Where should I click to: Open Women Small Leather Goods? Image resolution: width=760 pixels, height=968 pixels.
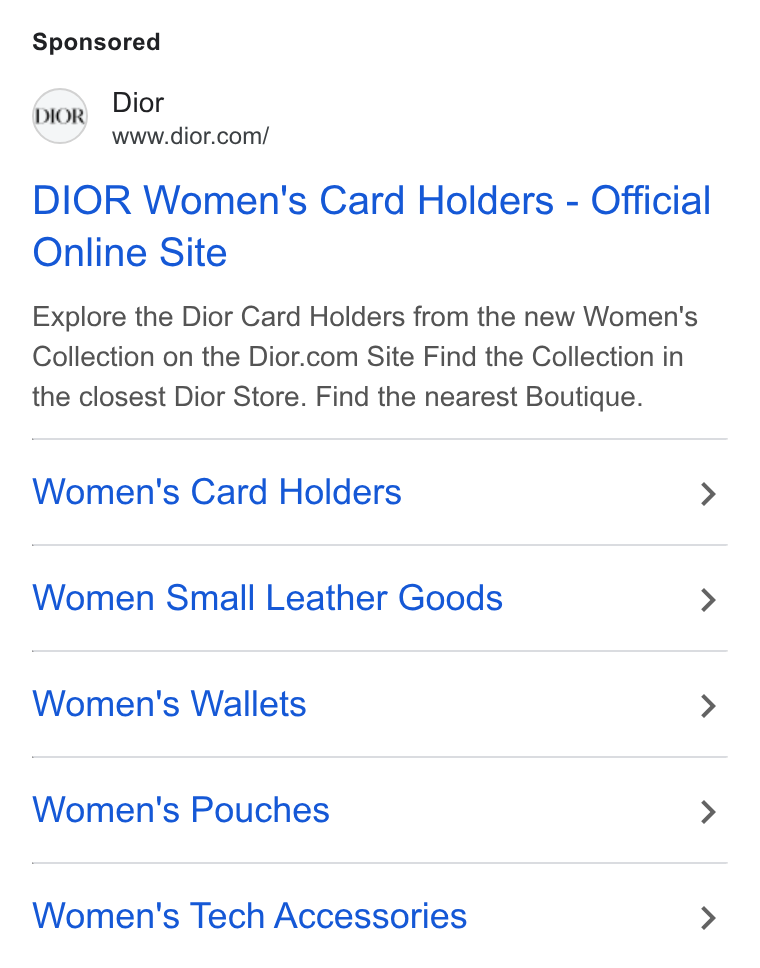pos(379,598)
